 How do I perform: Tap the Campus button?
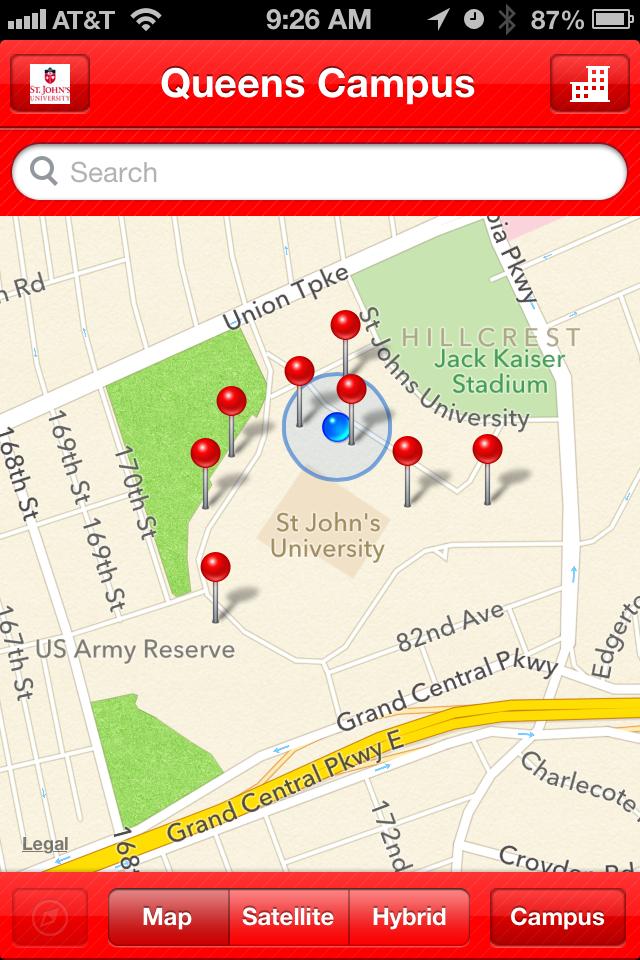(557, 917)
